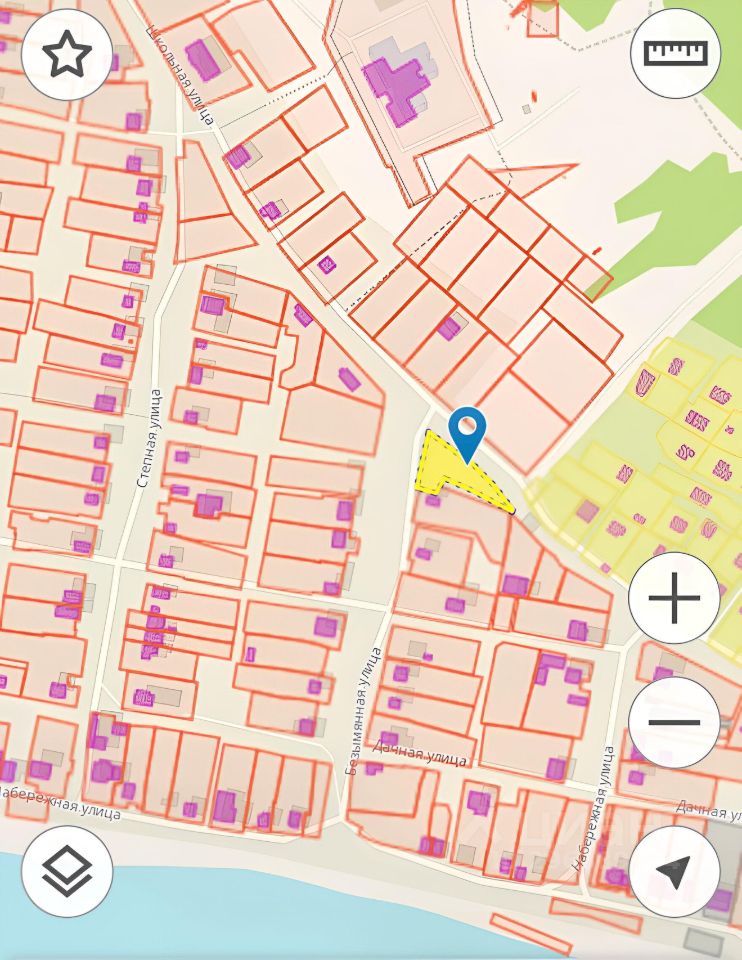The height and width of the screenshot is (960, 742).
Task: Open the ruler measurement tool
Action: (675, 53)
